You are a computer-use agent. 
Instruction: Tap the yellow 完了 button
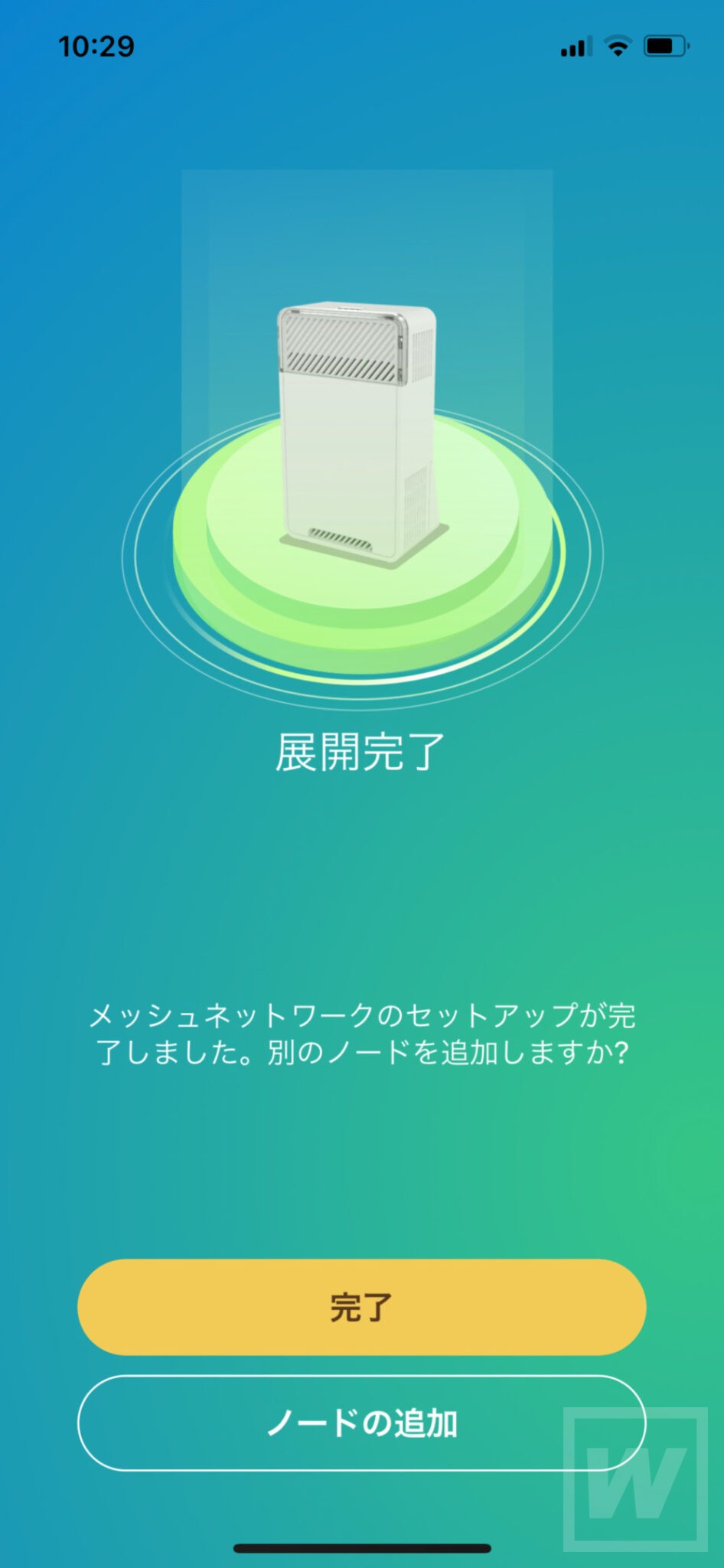coord(361,1307)
